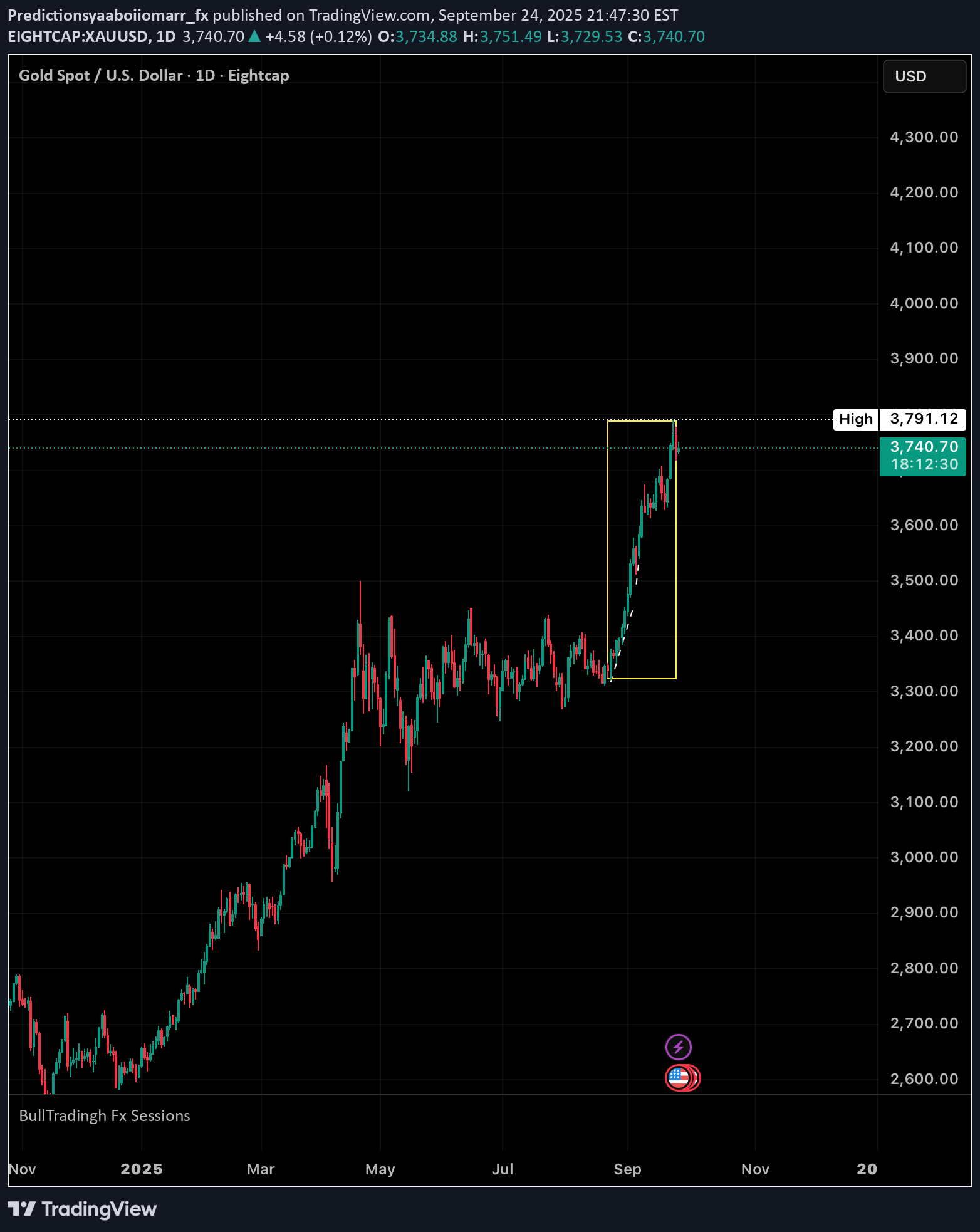Click the USD unit button top right
The image size is (980, 1232).
pyautogui.click(x=924, y=76)
